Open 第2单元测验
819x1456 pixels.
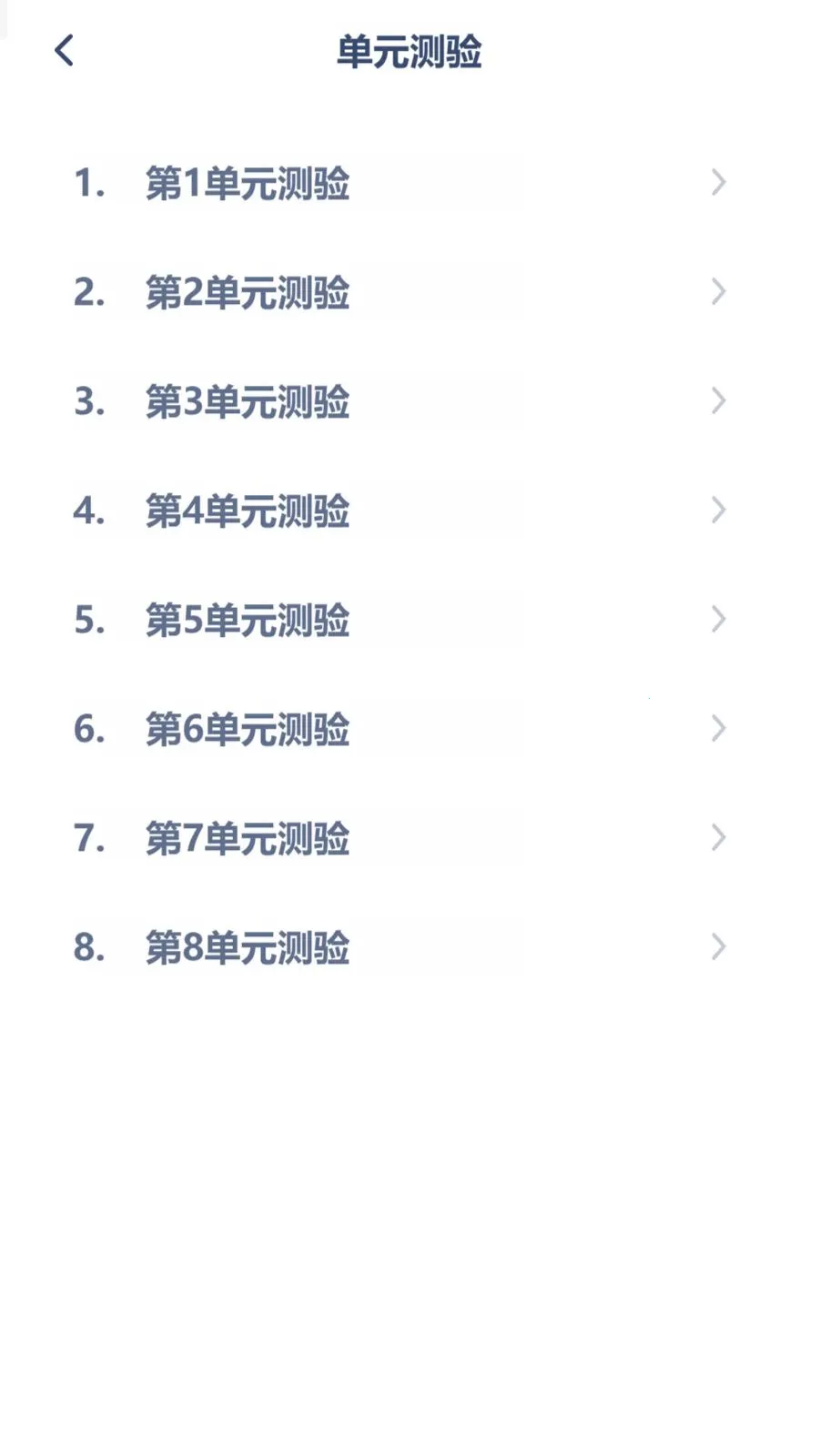[x=248, y=292]
